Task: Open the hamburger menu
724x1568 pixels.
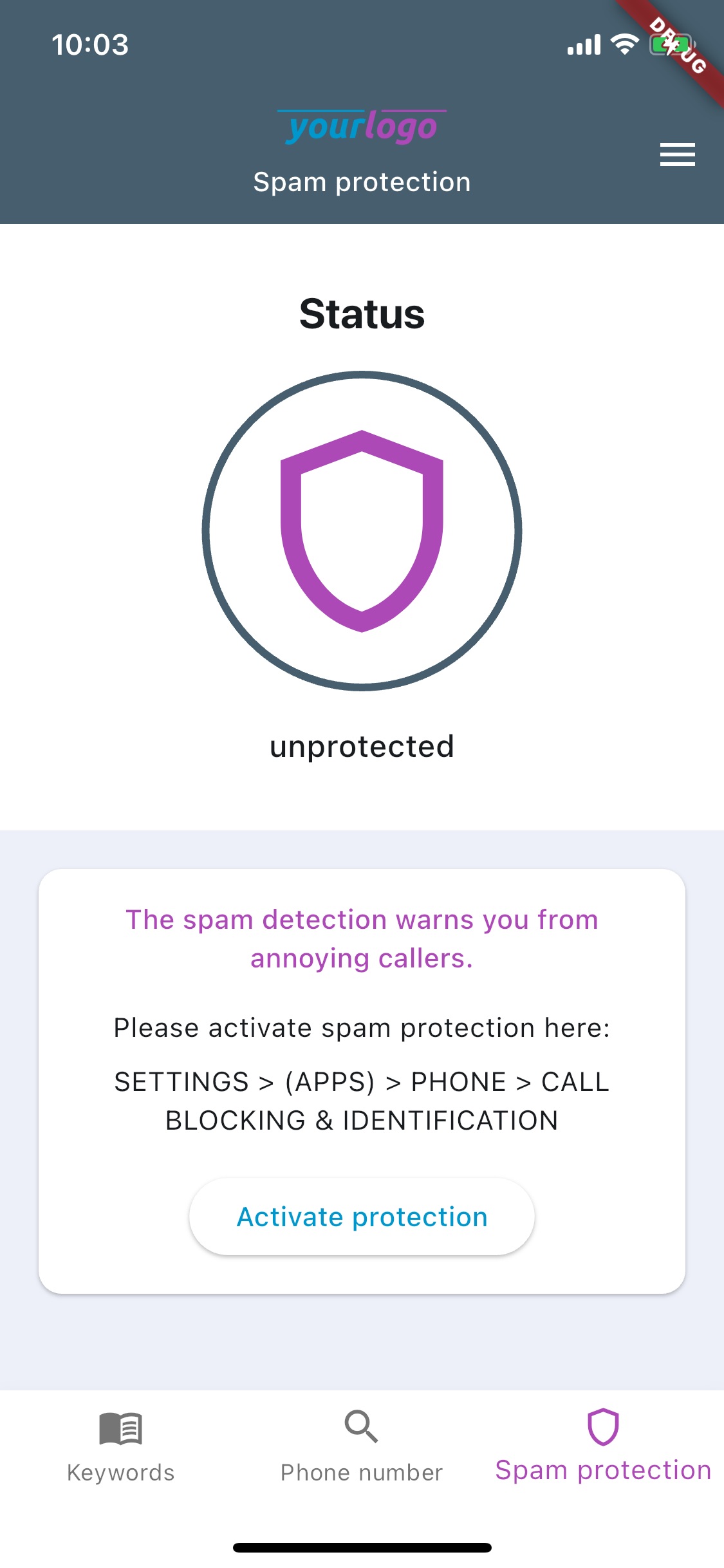Action: (677, 154)
